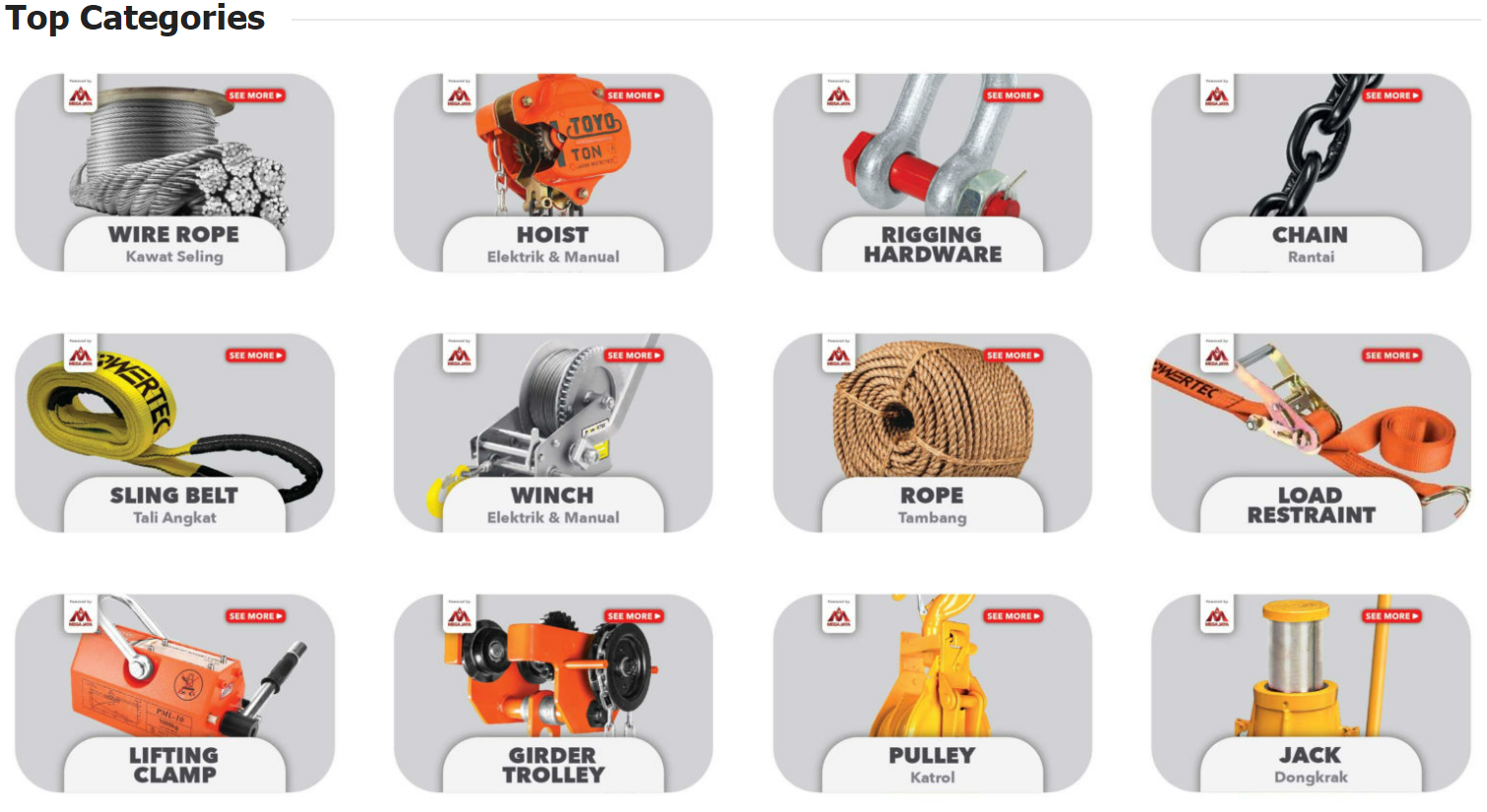View the Rigging Hardware category
1487x812 pixels.
coord(932,172)
